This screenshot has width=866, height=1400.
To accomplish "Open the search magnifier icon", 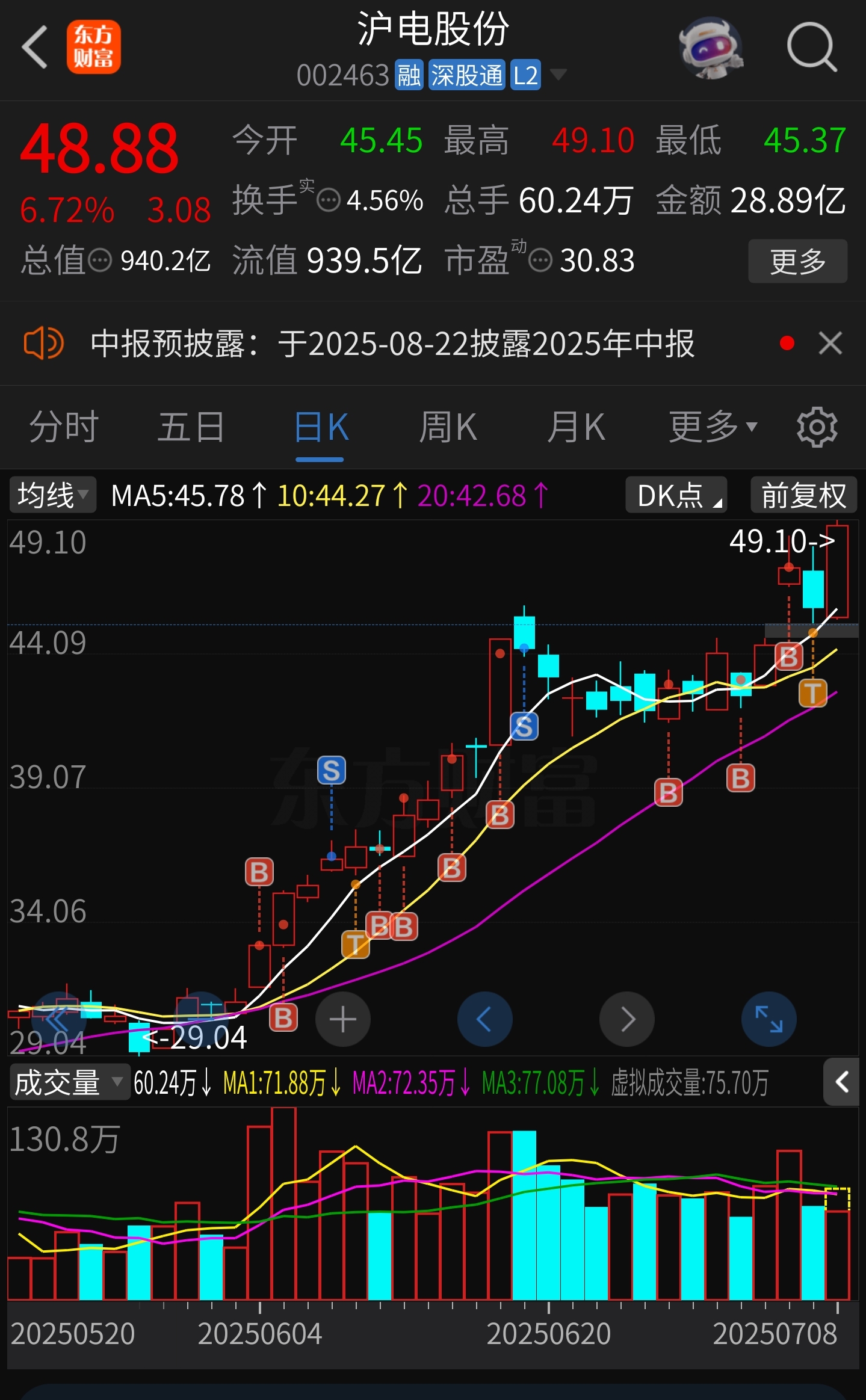I will coord(812,47).
